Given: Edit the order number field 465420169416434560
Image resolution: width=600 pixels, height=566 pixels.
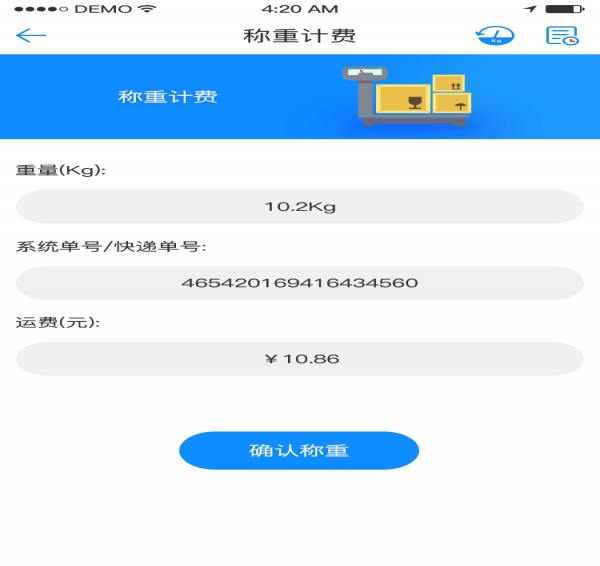Looking at the screenshot, I should (300, 283).
